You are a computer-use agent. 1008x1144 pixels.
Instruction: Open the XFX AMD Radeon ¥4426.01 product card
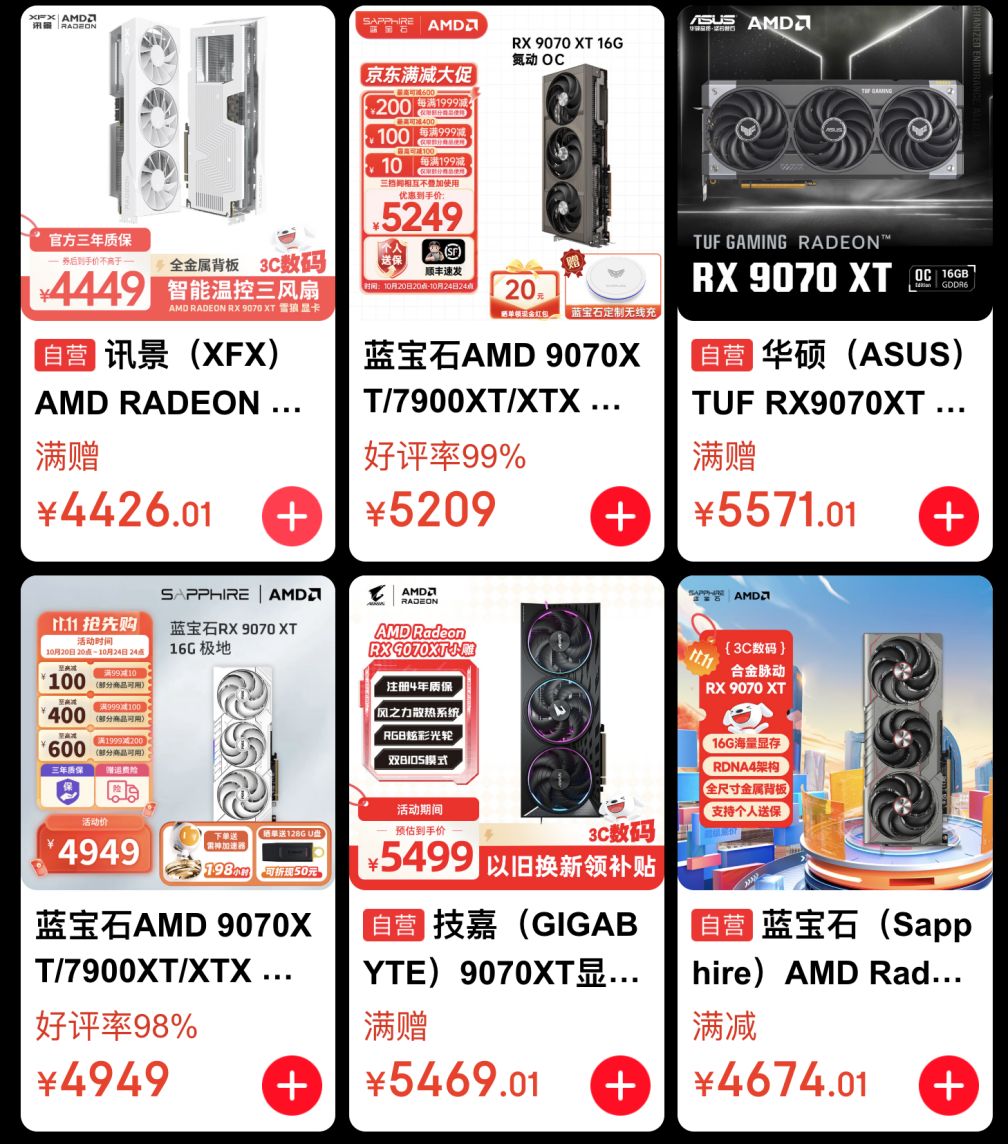pyautogui.click(x=177, y=380)
